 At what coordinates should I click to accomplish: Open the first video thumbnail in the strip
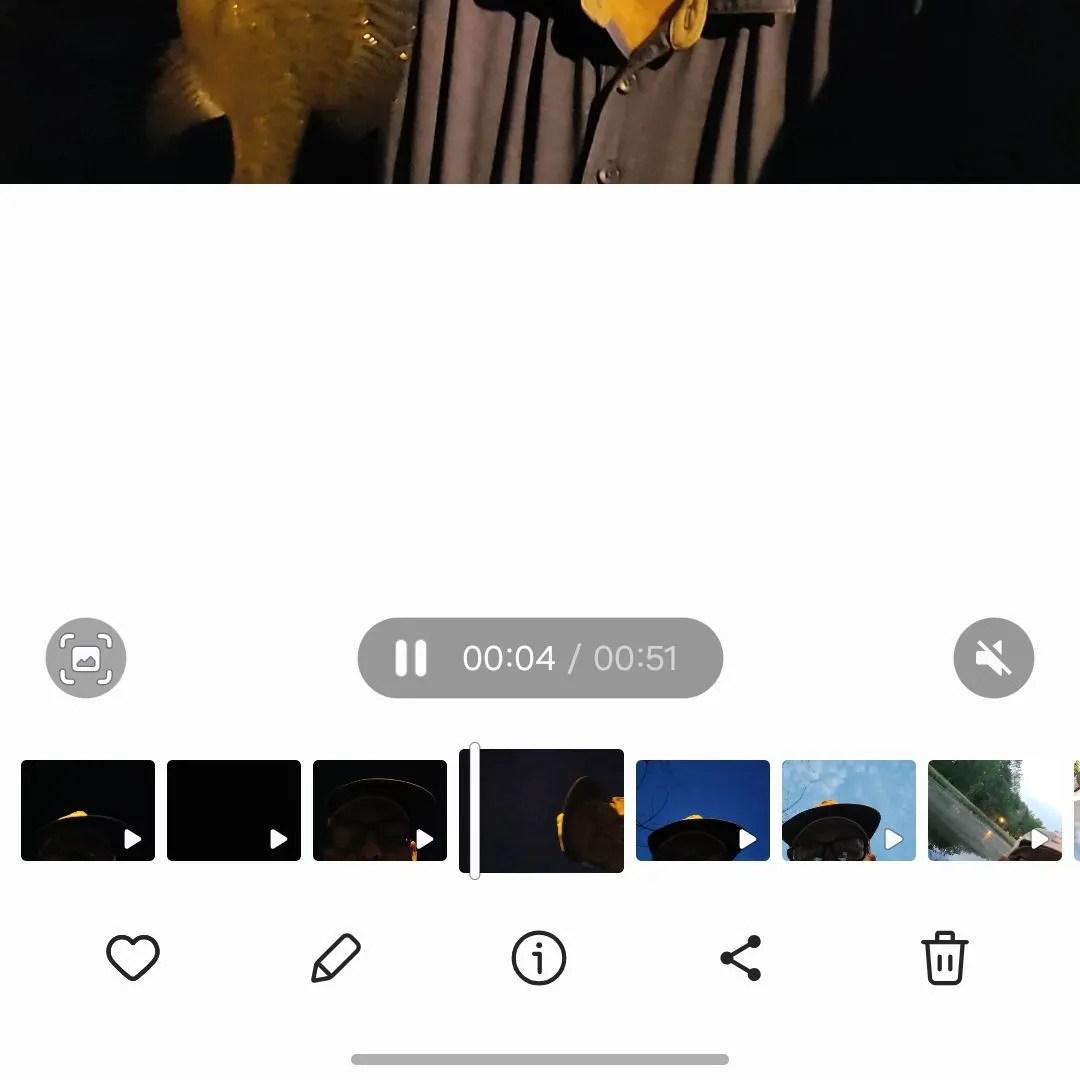click(88, 810)
